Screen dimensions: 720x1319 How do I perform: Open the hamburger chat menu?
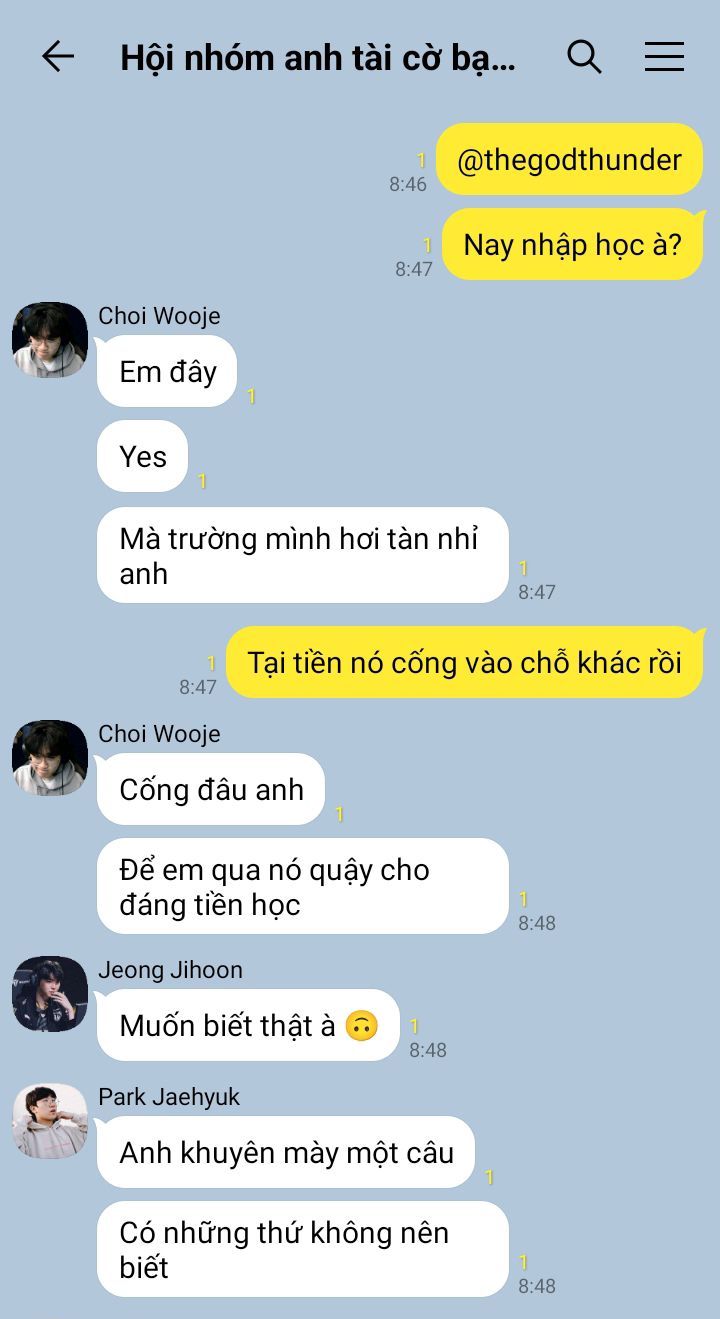pyautogui.click(x=664, y=57)
